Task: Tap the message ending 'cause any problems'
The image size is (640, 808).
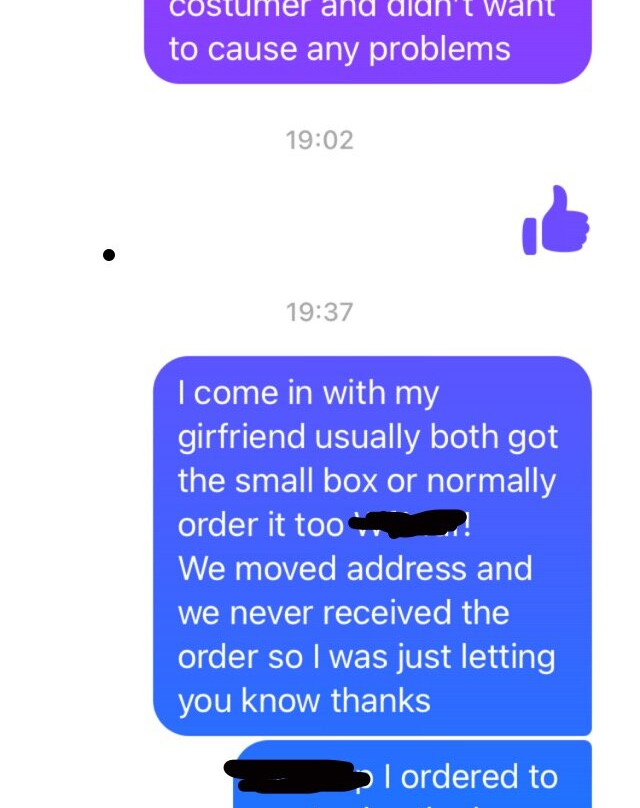Action: pyautogui.click(x=367, y=38)
